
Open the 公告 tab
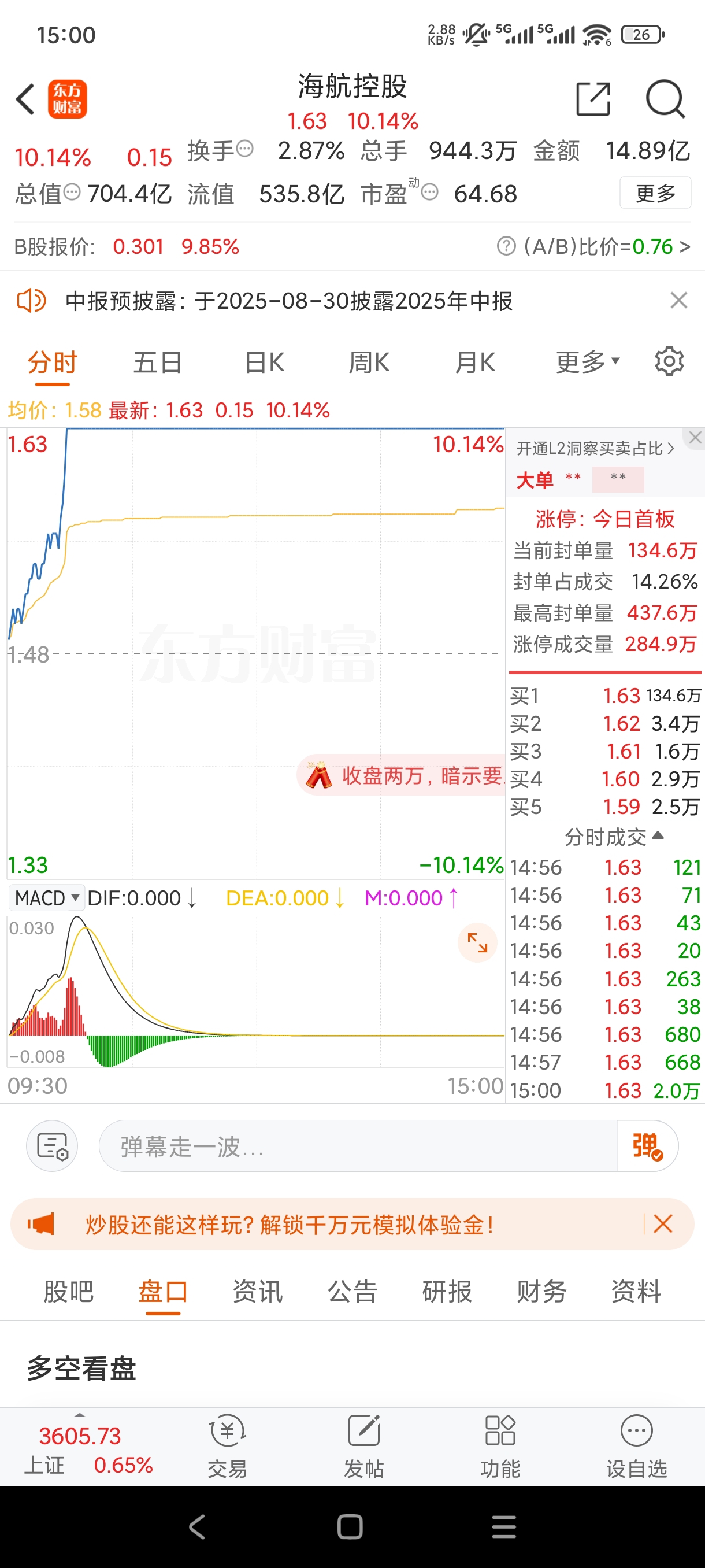pos(352,1291)
